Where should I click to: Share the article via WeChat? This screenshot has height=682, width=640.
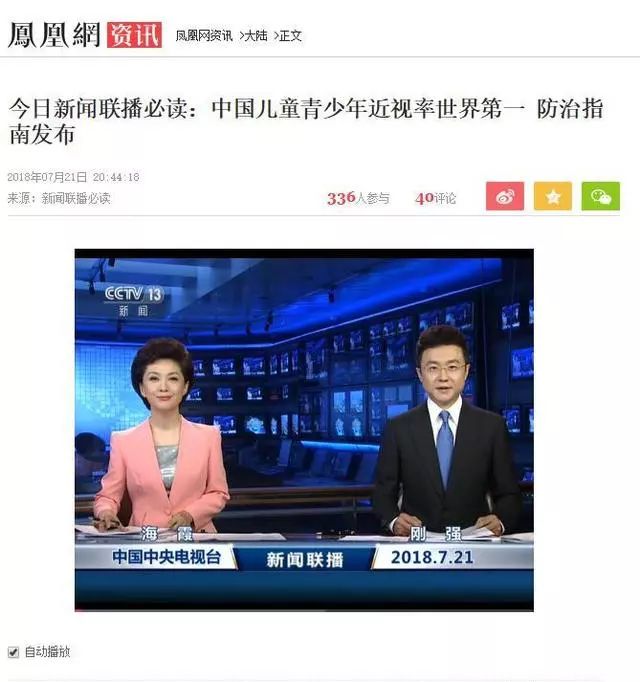(x=600, y=197)
